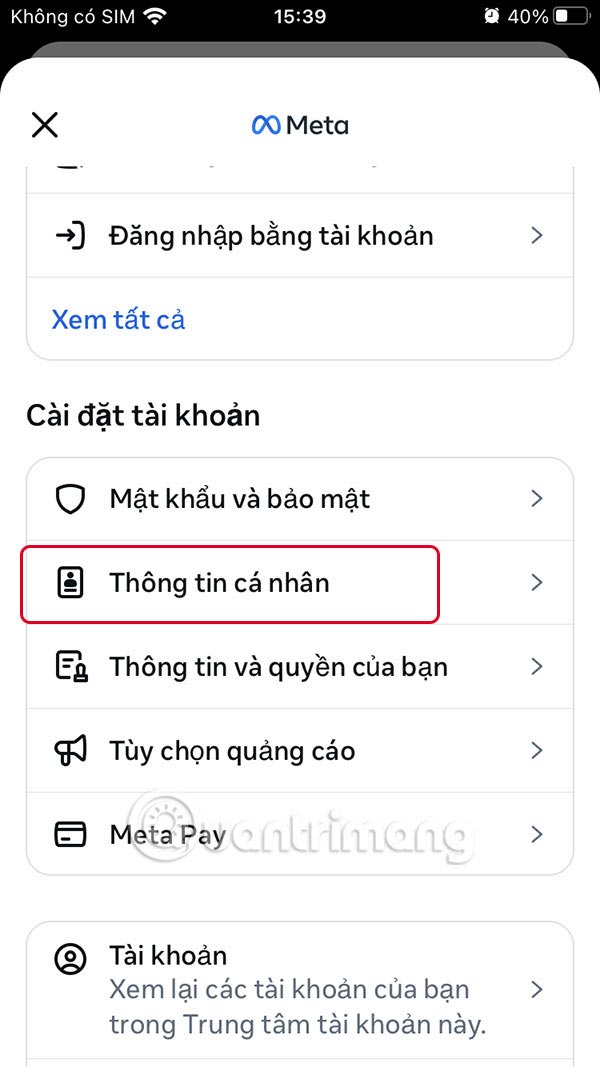
Task: Open Tài khoản to review accounts
Action: tap(299, 989)
